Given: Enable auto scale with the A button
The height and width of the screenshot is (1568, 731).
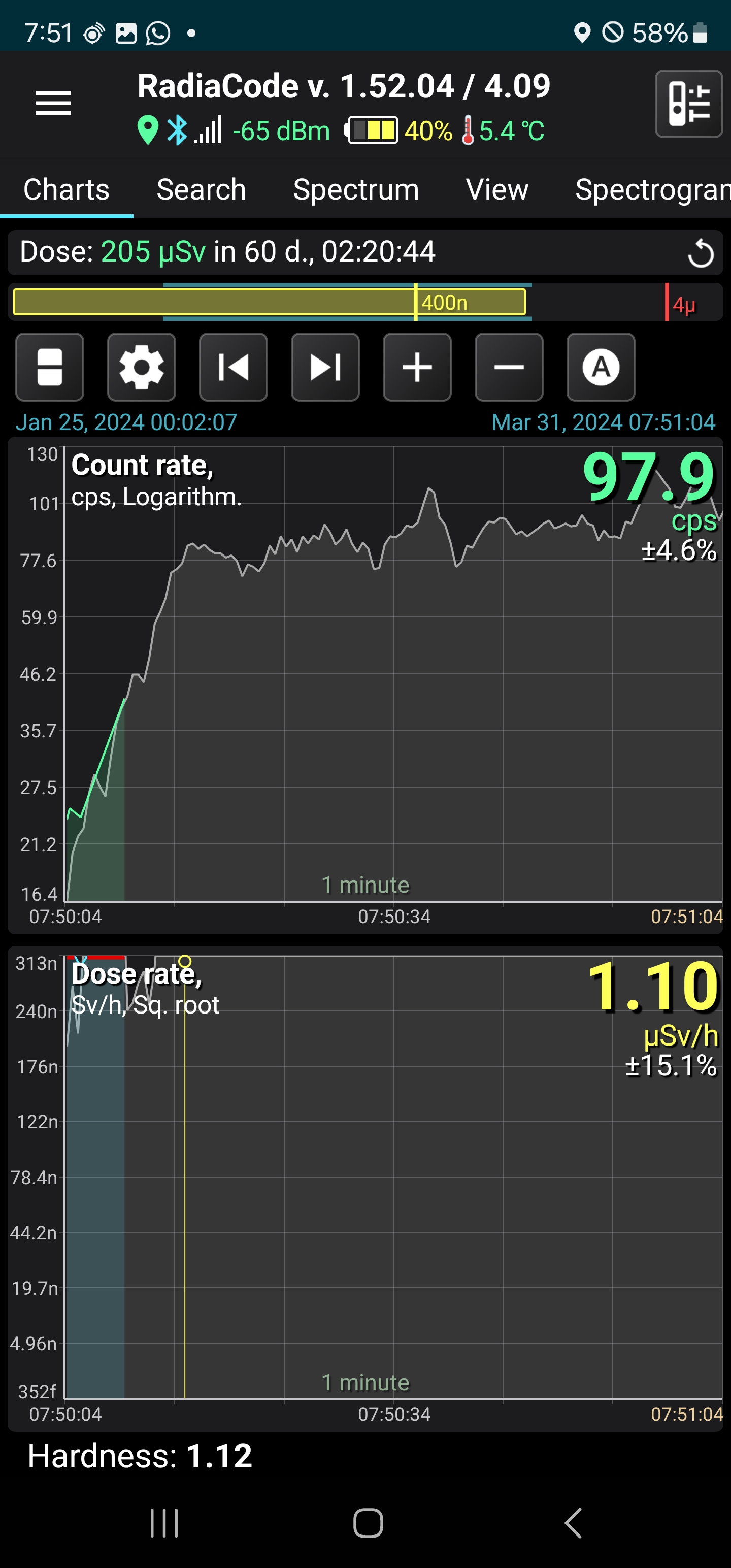Looking at the screenshot, I should 601,367.
